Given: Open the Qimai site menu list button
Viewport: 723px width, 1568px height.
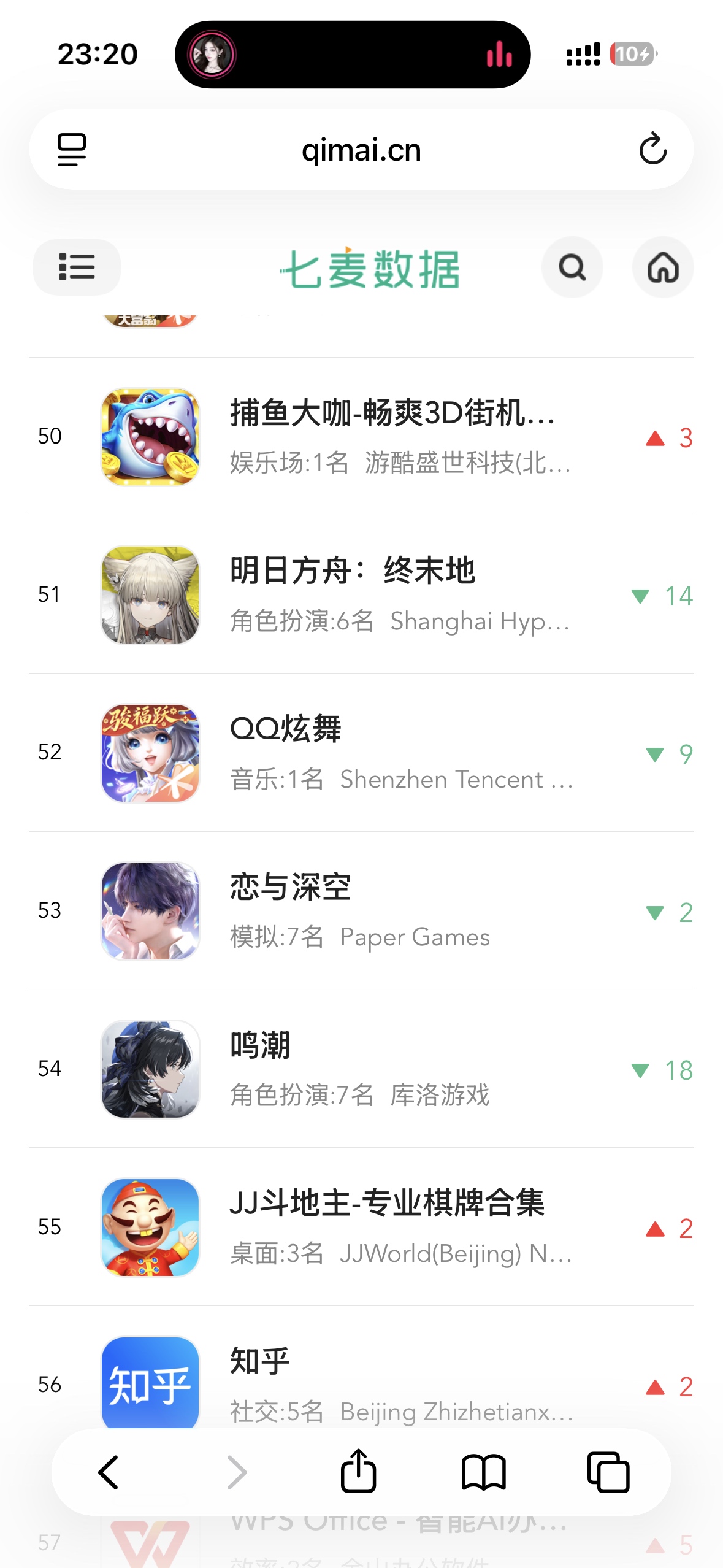Looking at the screenshot, I should (x=77, y=267).
